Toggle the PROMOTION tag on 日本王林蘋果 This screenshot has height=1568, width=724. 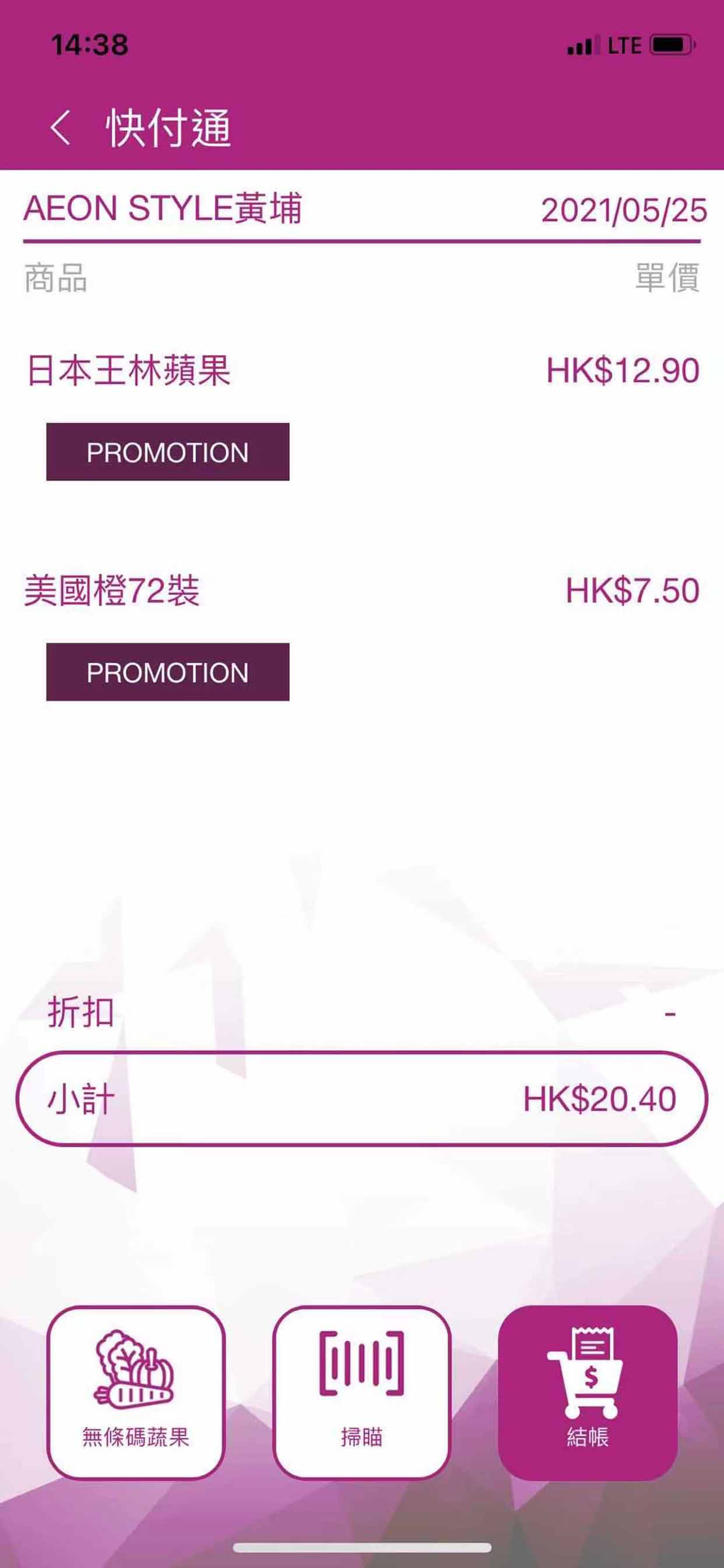click(x=167, y=451)
